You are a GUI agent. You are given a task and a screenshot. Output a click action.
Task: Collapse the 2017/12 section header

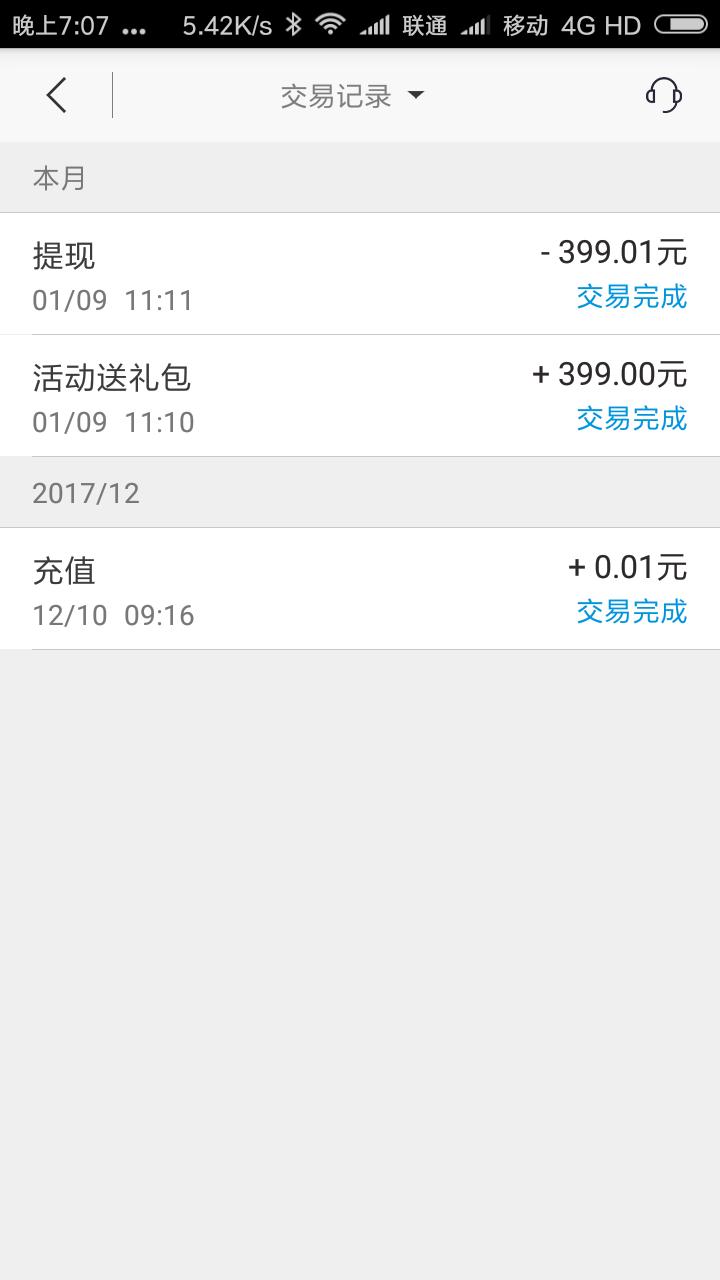[87, 492]
